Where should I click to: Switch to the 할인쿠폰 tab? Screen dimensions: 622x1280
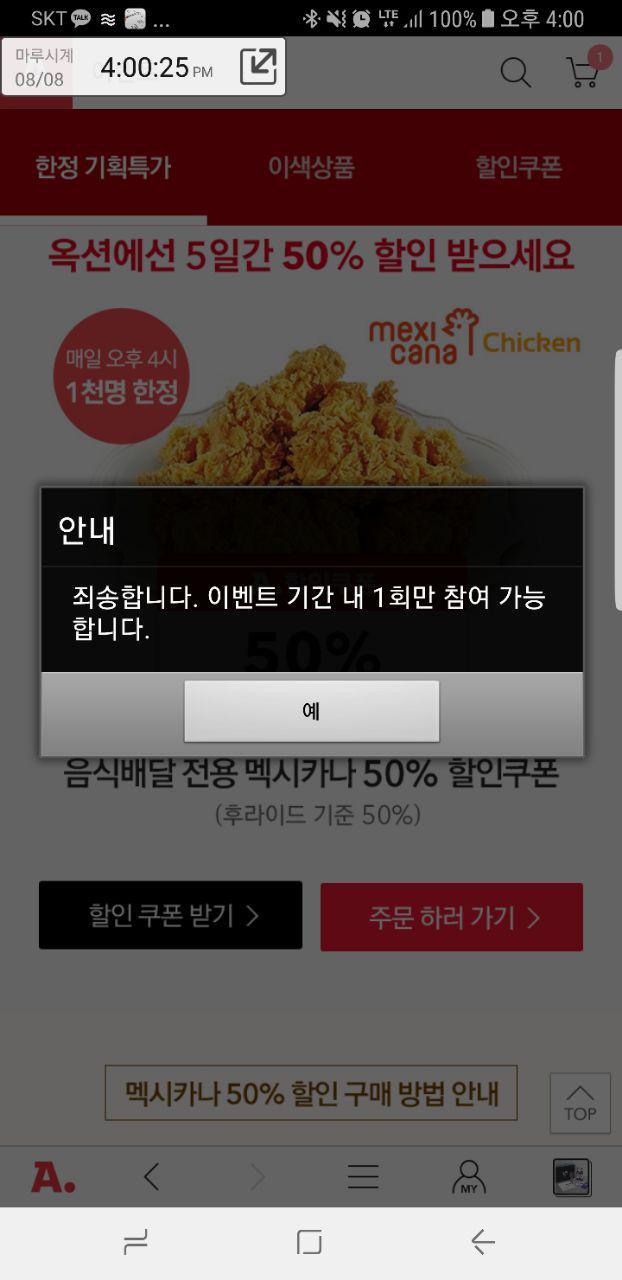518,167
